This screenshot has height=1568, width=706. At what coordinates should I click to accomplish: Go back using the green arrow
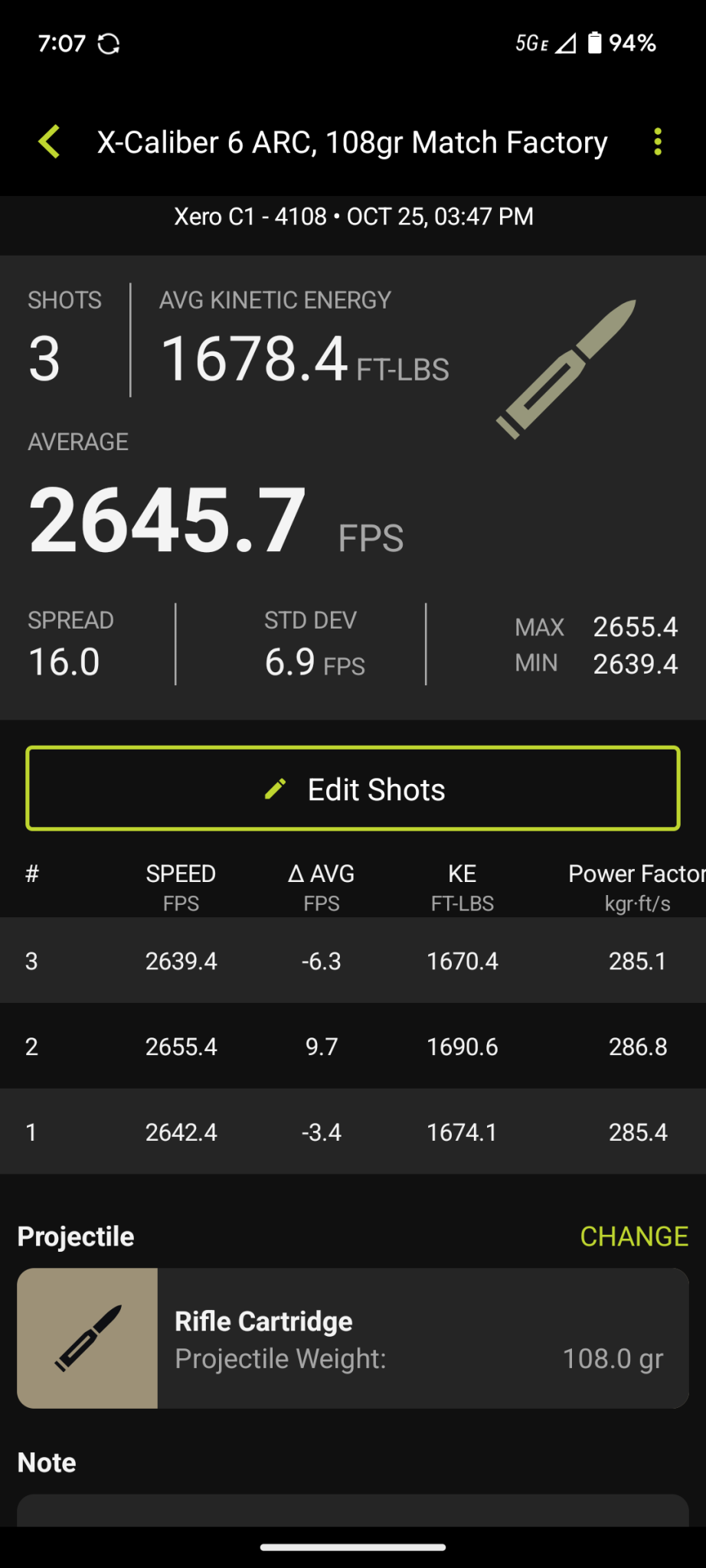[50, 142]
